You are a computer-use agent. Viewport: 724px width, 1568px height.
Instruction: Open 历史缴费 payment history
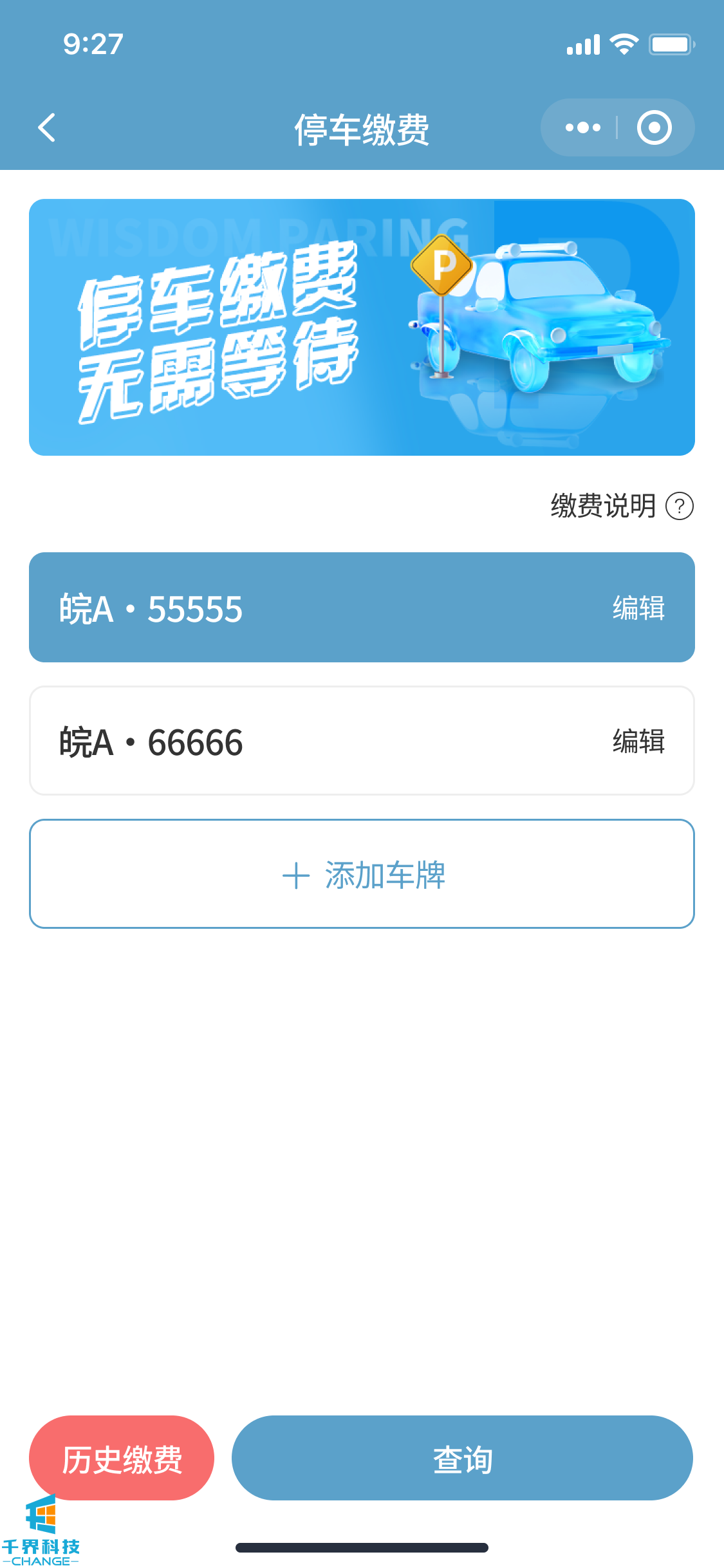pyautogui.click(x=122, y=1458)
